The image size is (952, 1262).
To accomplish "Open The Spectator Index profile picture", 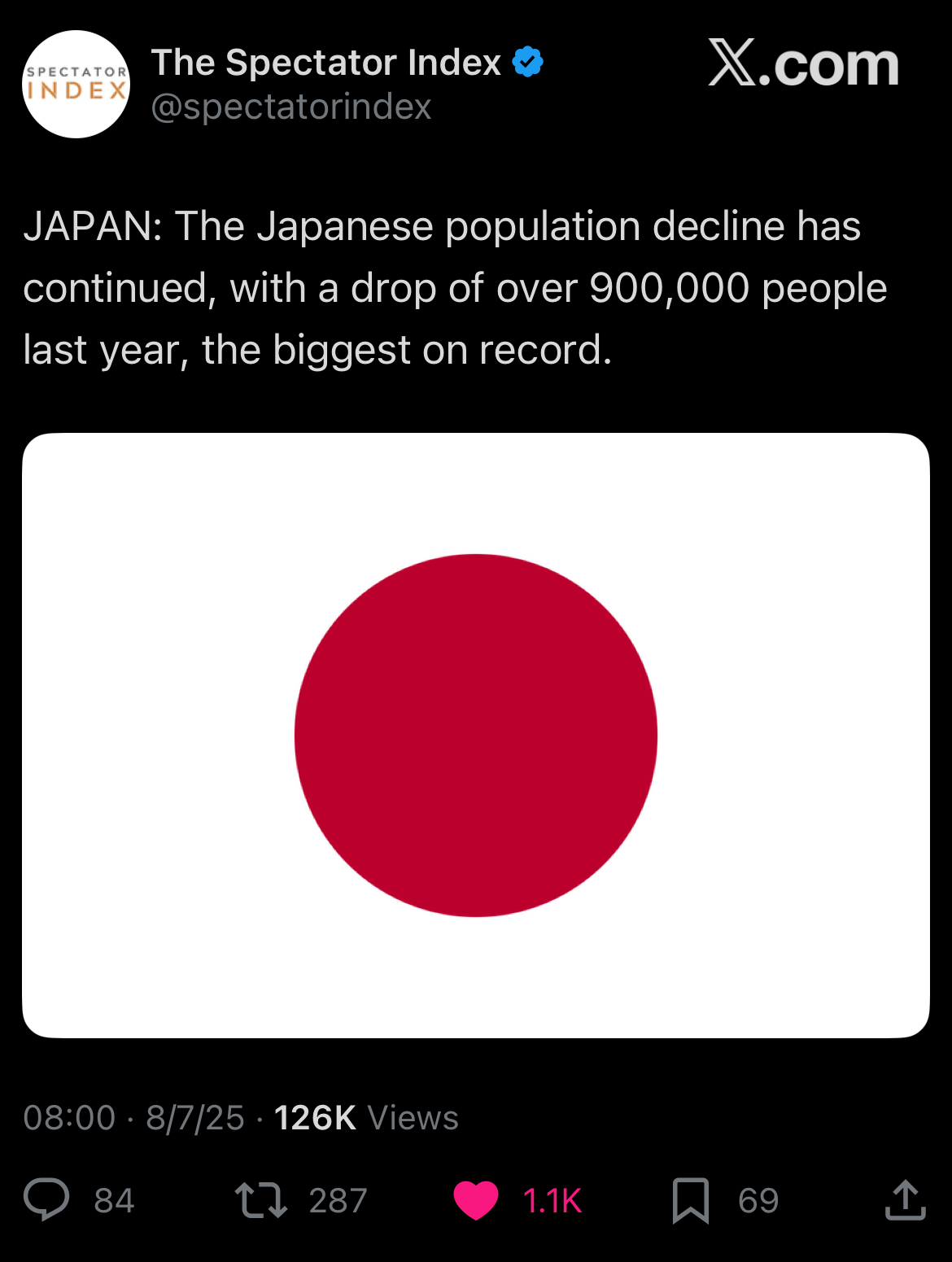I will point(76,85).
